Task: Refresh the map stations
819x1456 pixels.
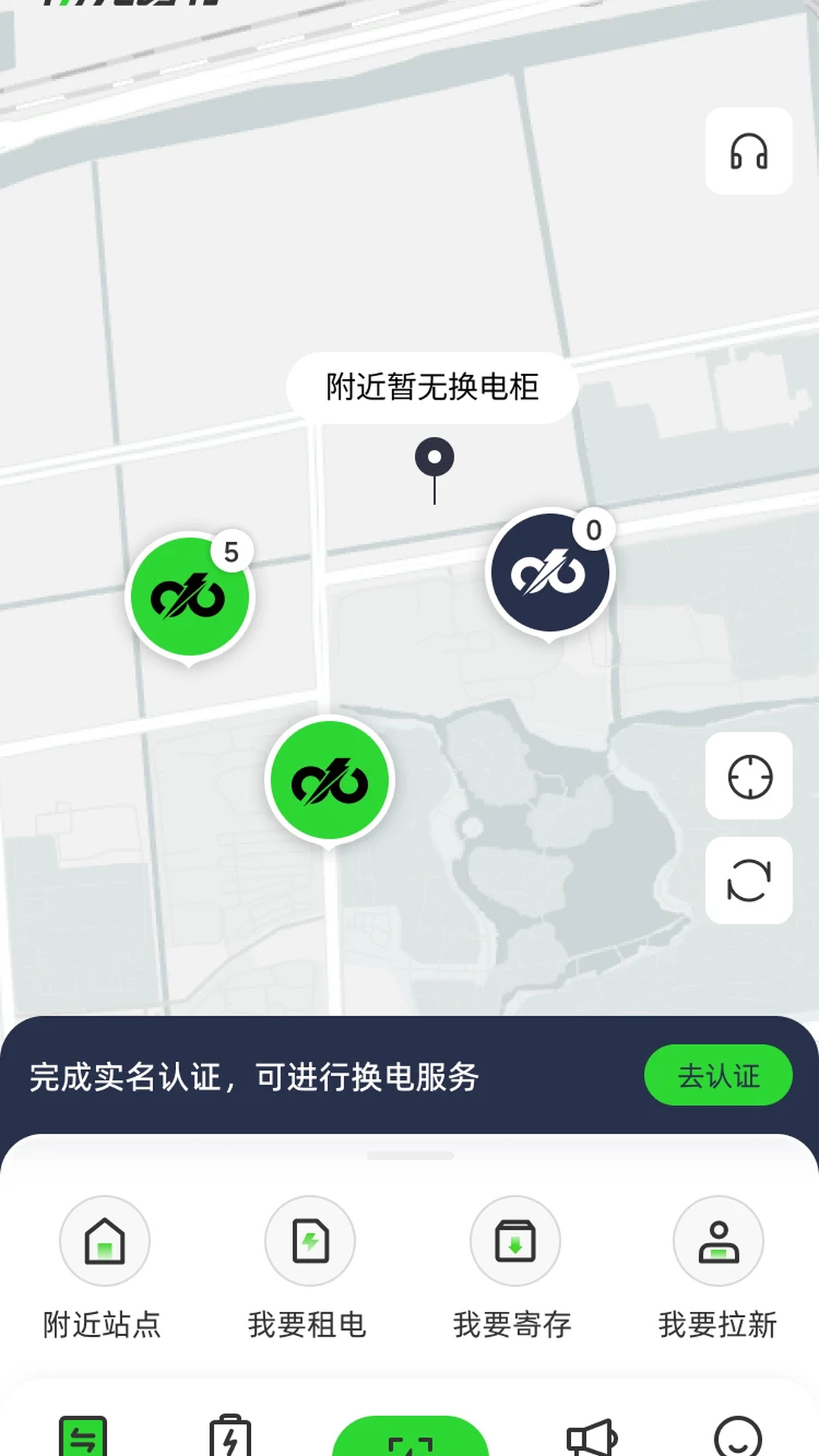Action: (x=749, y=880)
